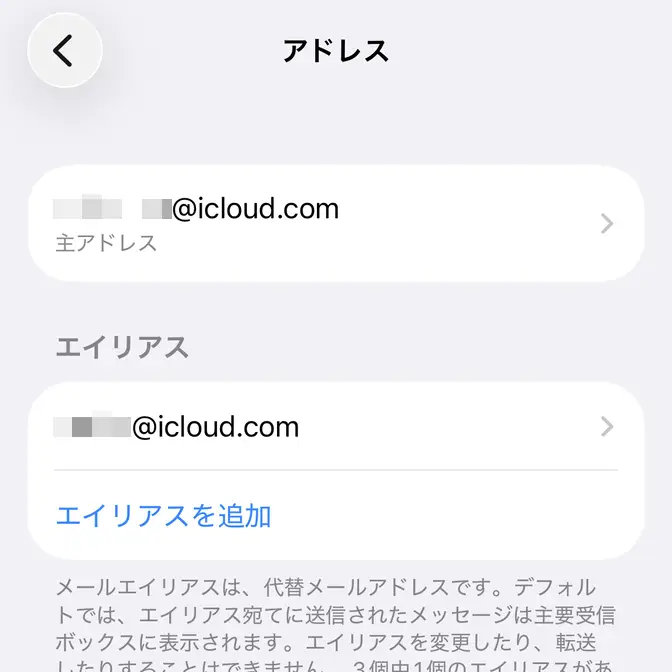Tap エイリアスを追加 to add an alias
Viewport: 672px width, 672px height.
pos(164,515)
